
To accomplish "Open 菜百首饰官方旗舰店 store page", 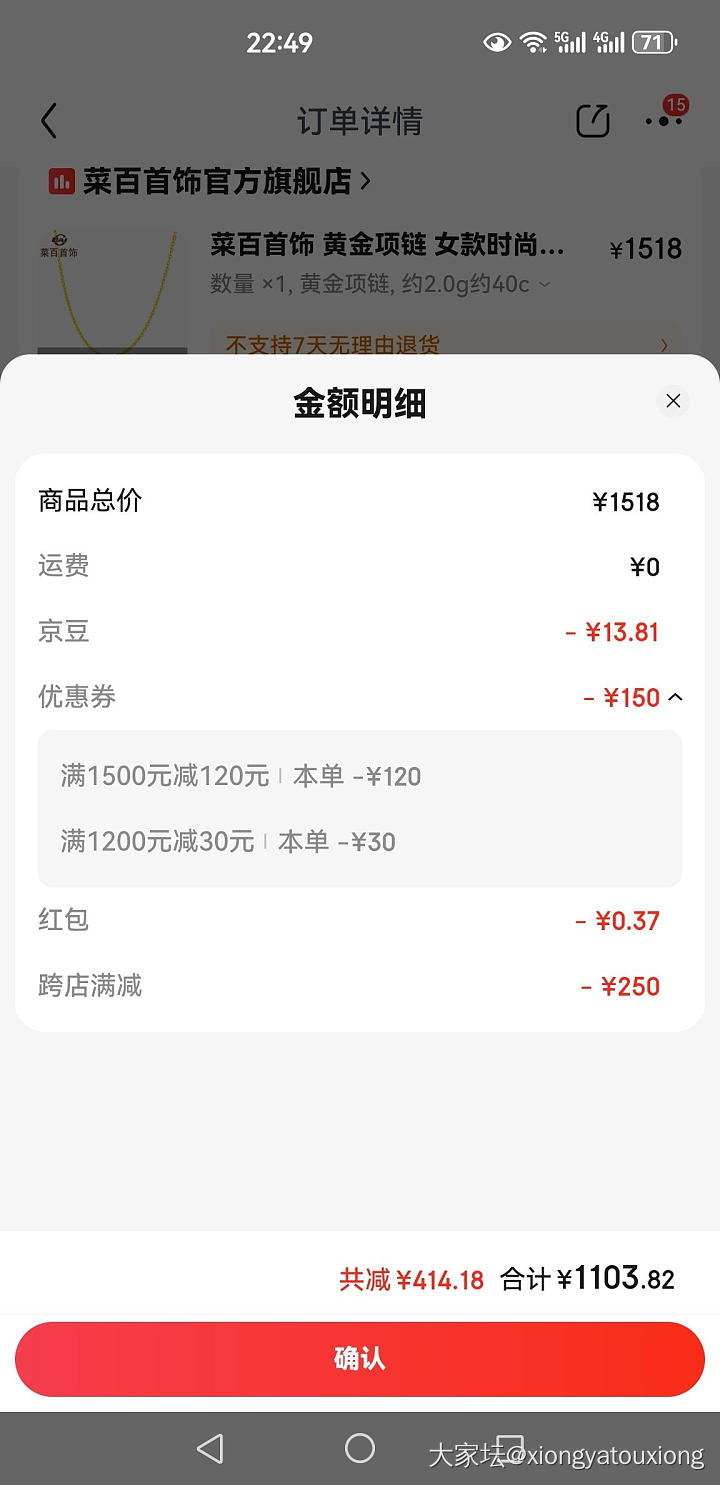I will tap(215, 181).
